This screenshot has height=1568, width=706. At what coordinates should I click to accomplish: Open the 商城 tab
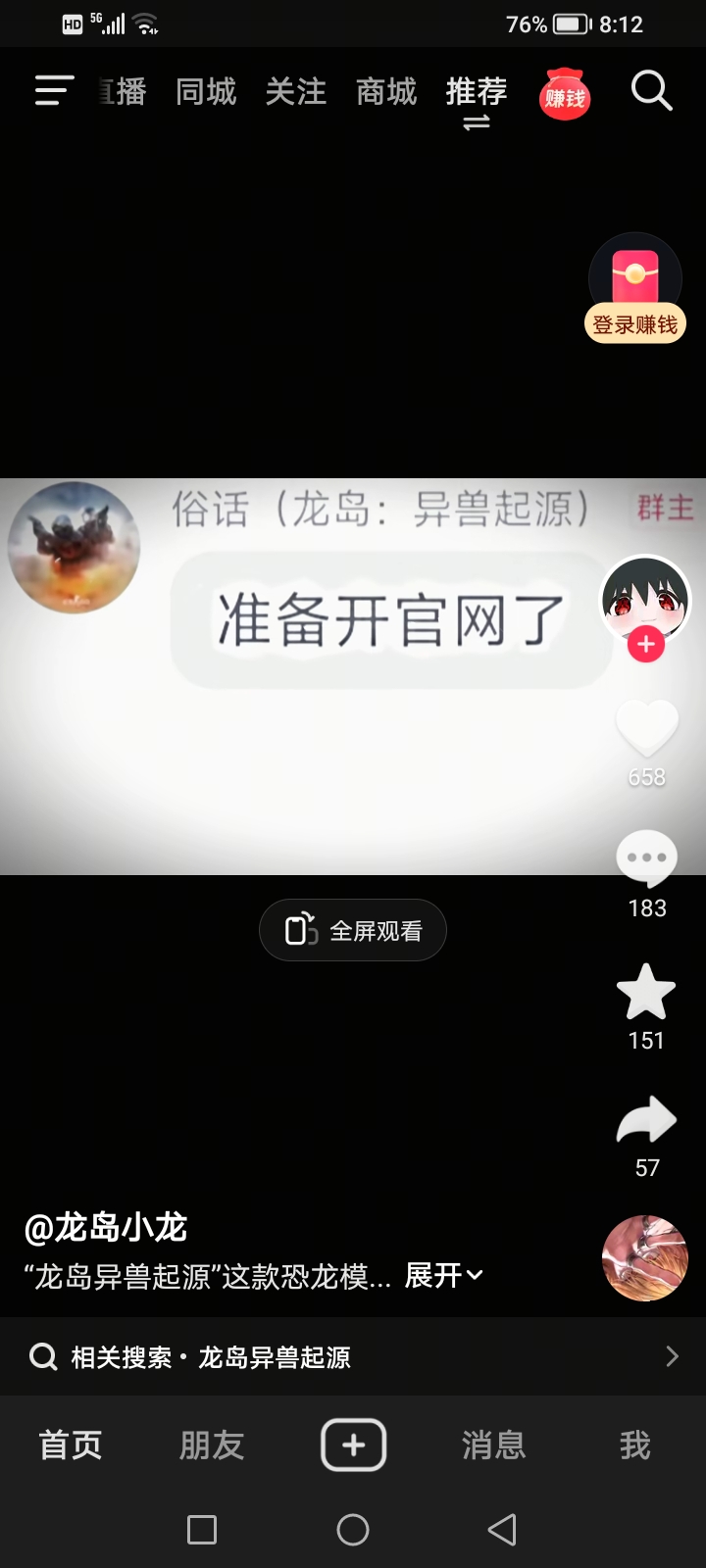tap(386, 92)
